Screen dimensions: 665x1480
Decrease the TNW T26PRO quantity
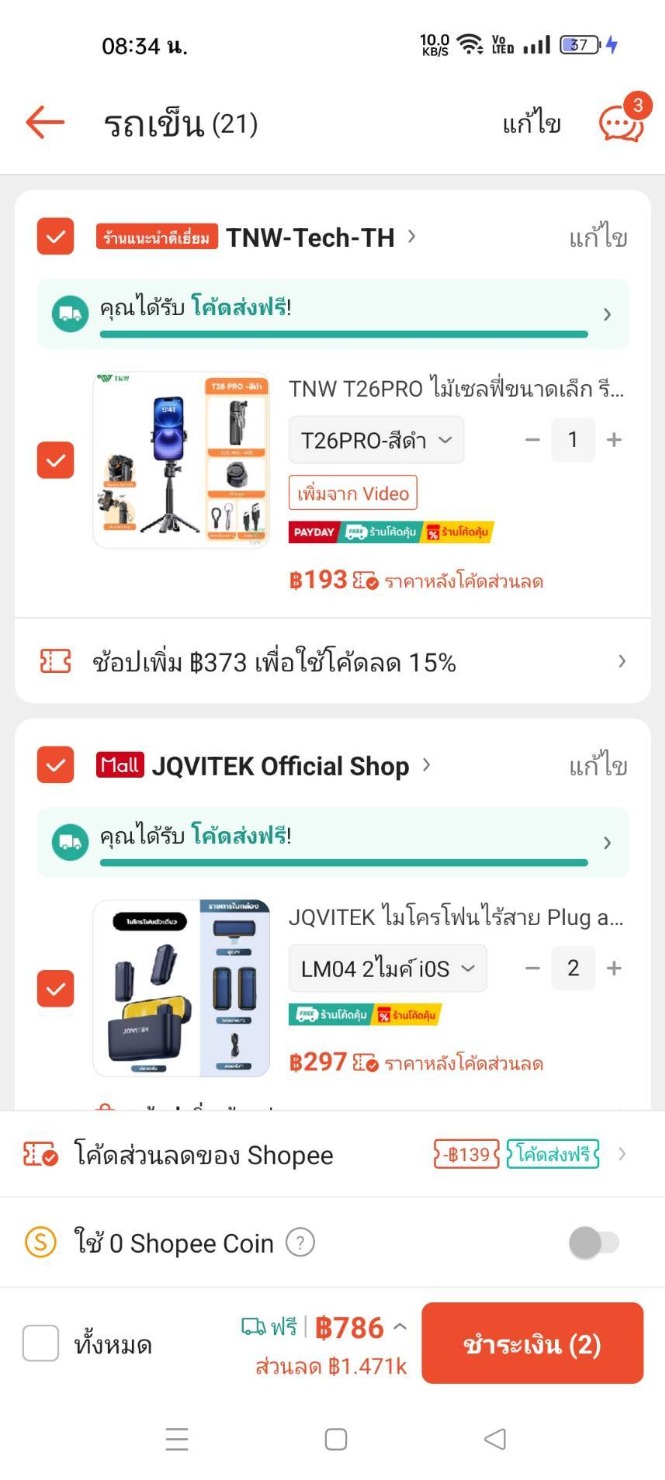click(532, 440)
